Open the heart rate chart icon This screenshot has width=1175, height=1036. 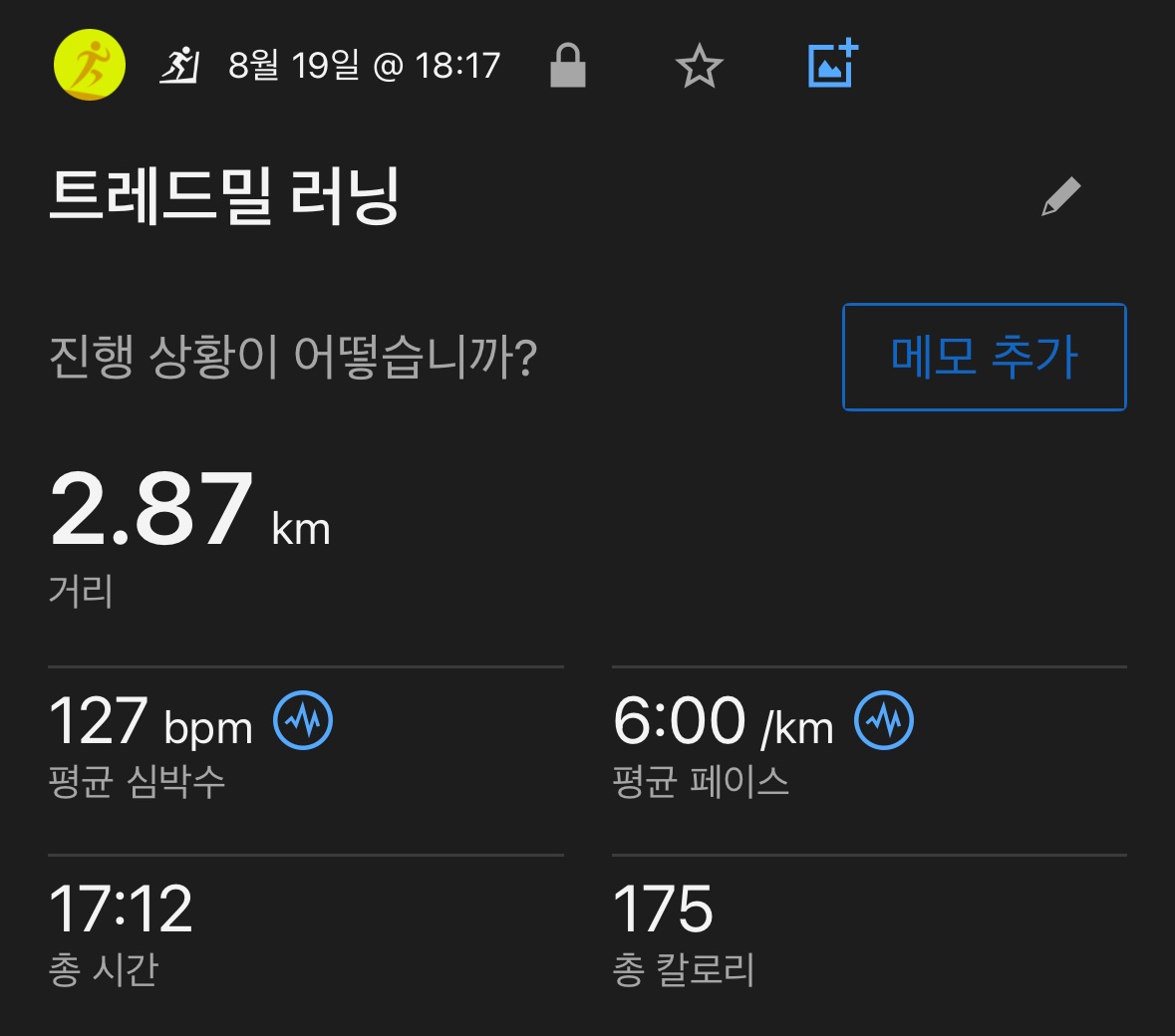point(303,720)
